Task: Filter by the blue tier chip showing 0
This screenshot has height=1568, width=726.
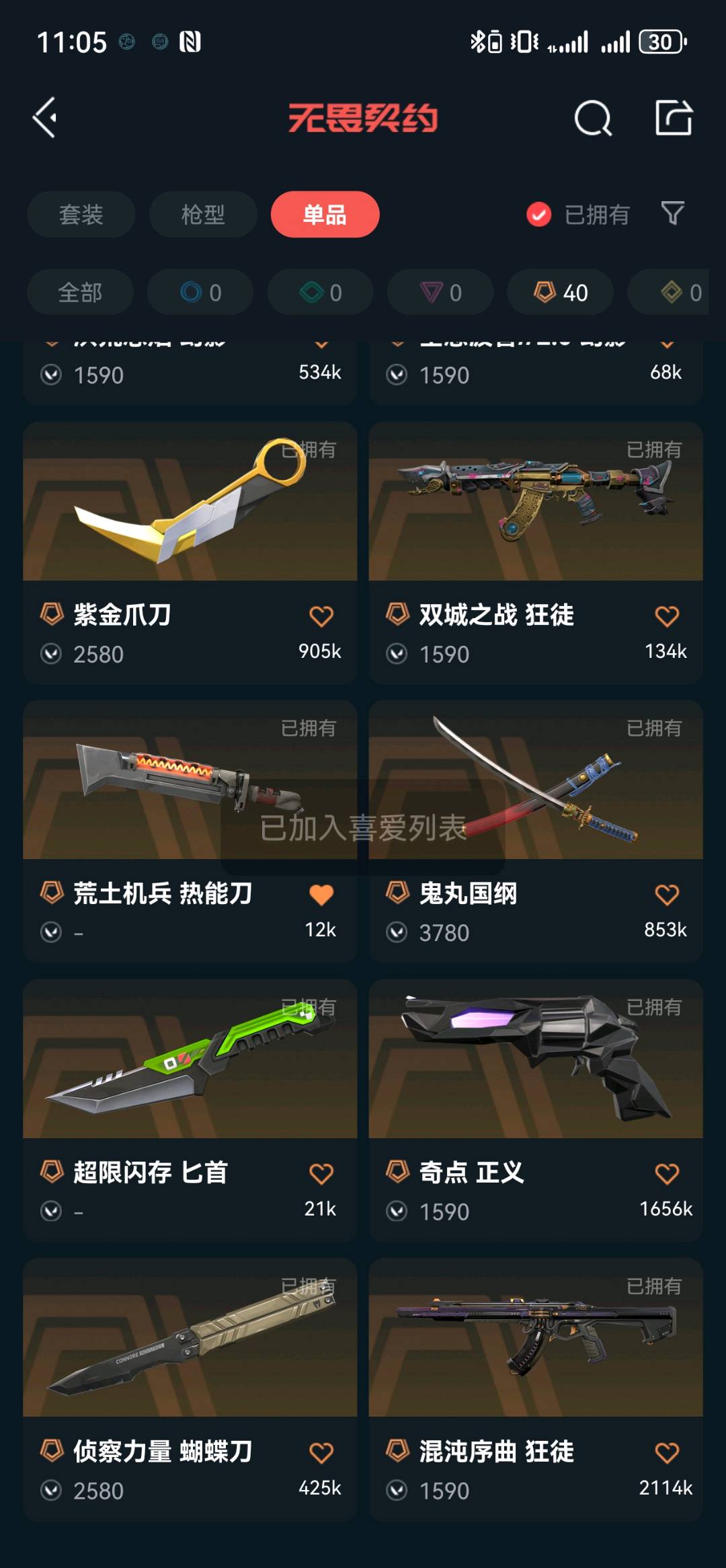Action: click(x=200, y=293)
